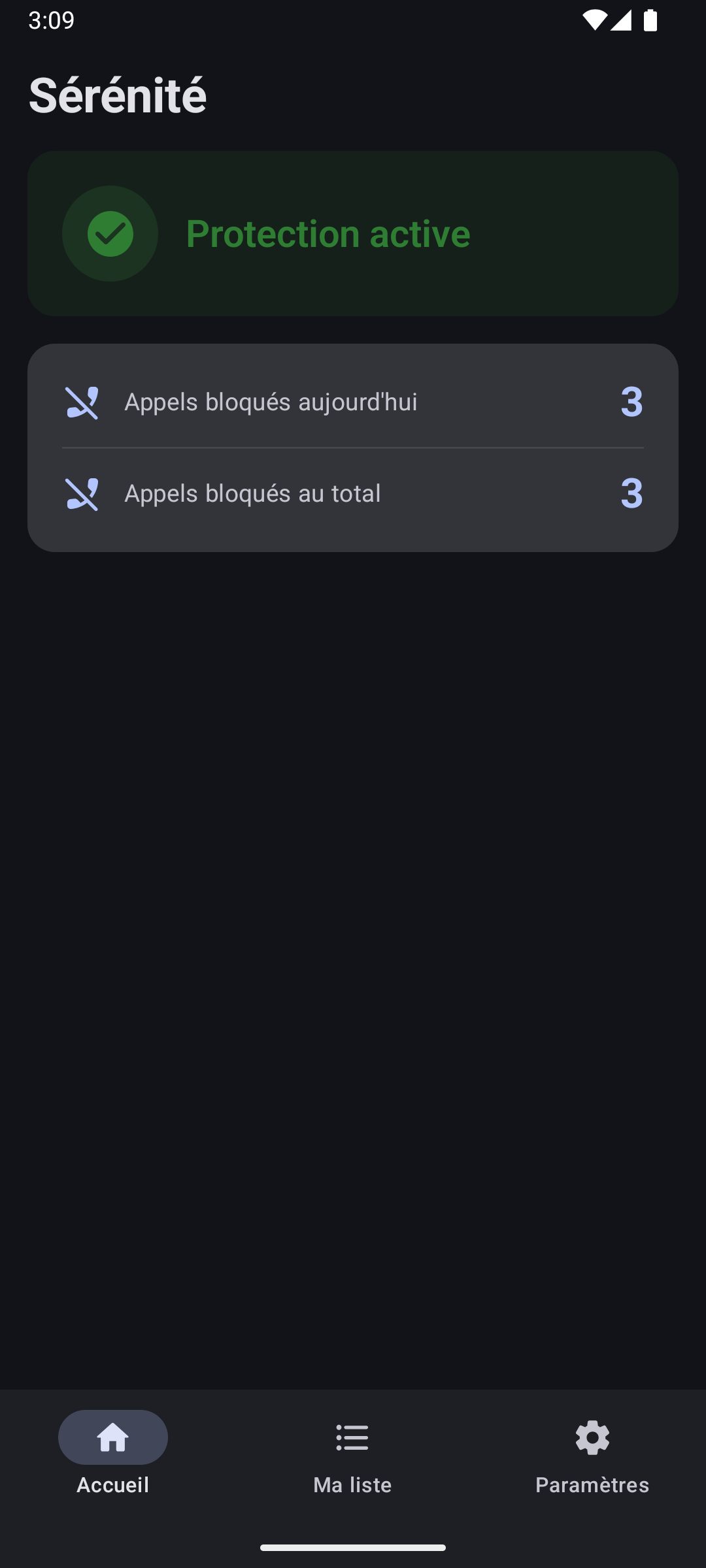Toggle protection by tapping Protection active card
The image size is (706, 1568).
point(353,233)
